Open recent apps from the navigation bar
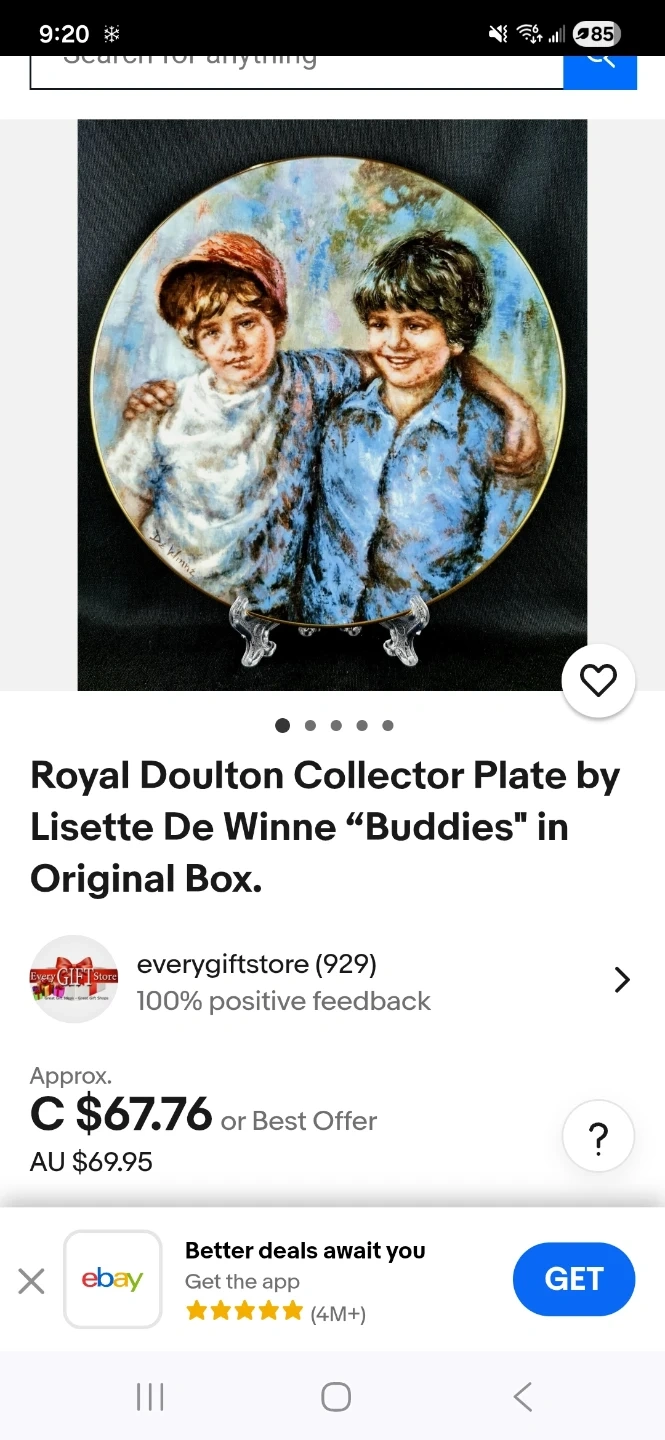Viewport: 665px width, 1440px height. click(150, 1397)
